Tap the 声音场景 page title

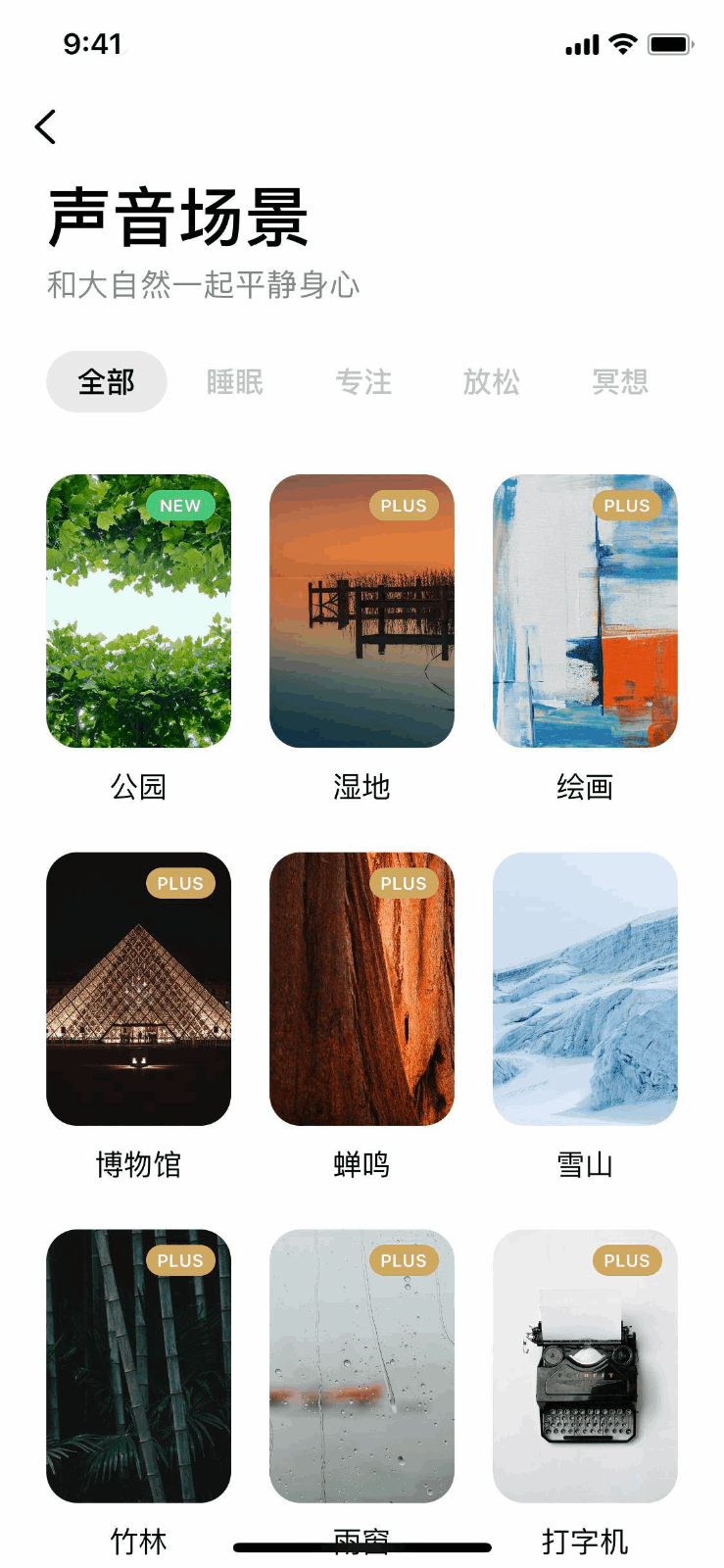click(178, 214)
